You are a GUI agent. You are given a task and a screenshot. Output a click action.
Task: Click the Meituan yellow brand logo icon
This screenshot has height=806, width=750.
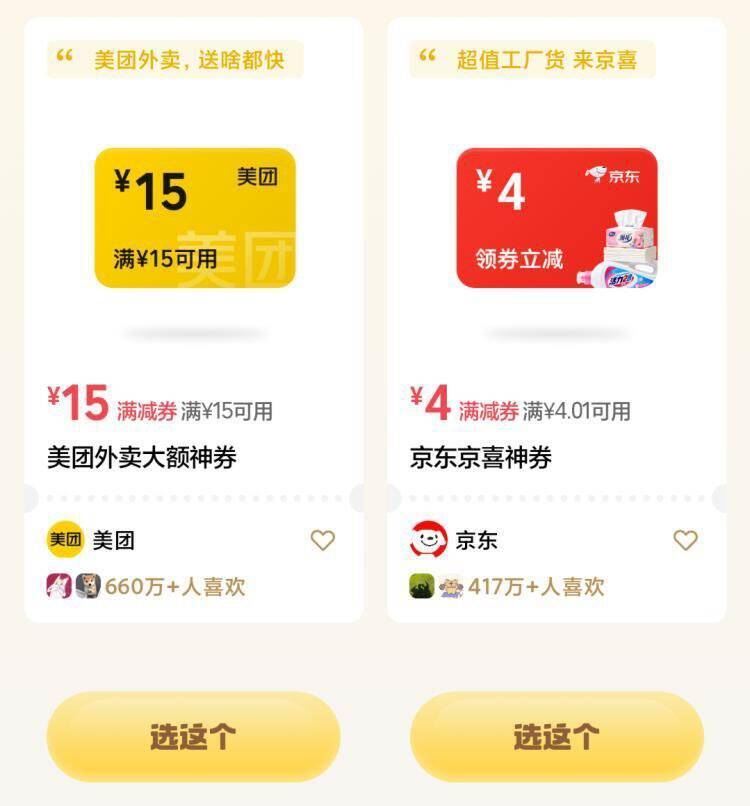pyautogui.click(x=63, y=539)
